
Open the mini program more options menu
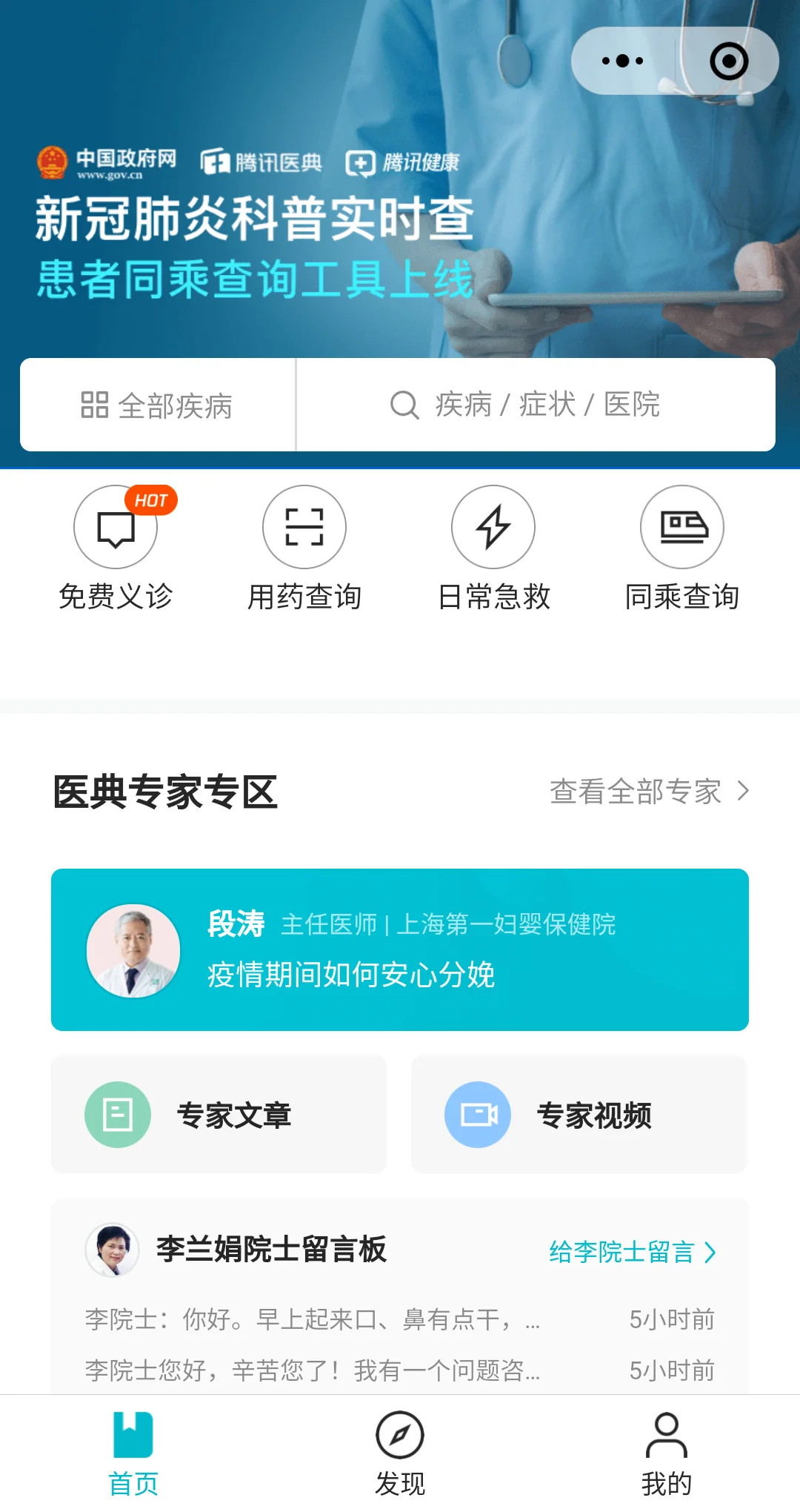(622, 61)
